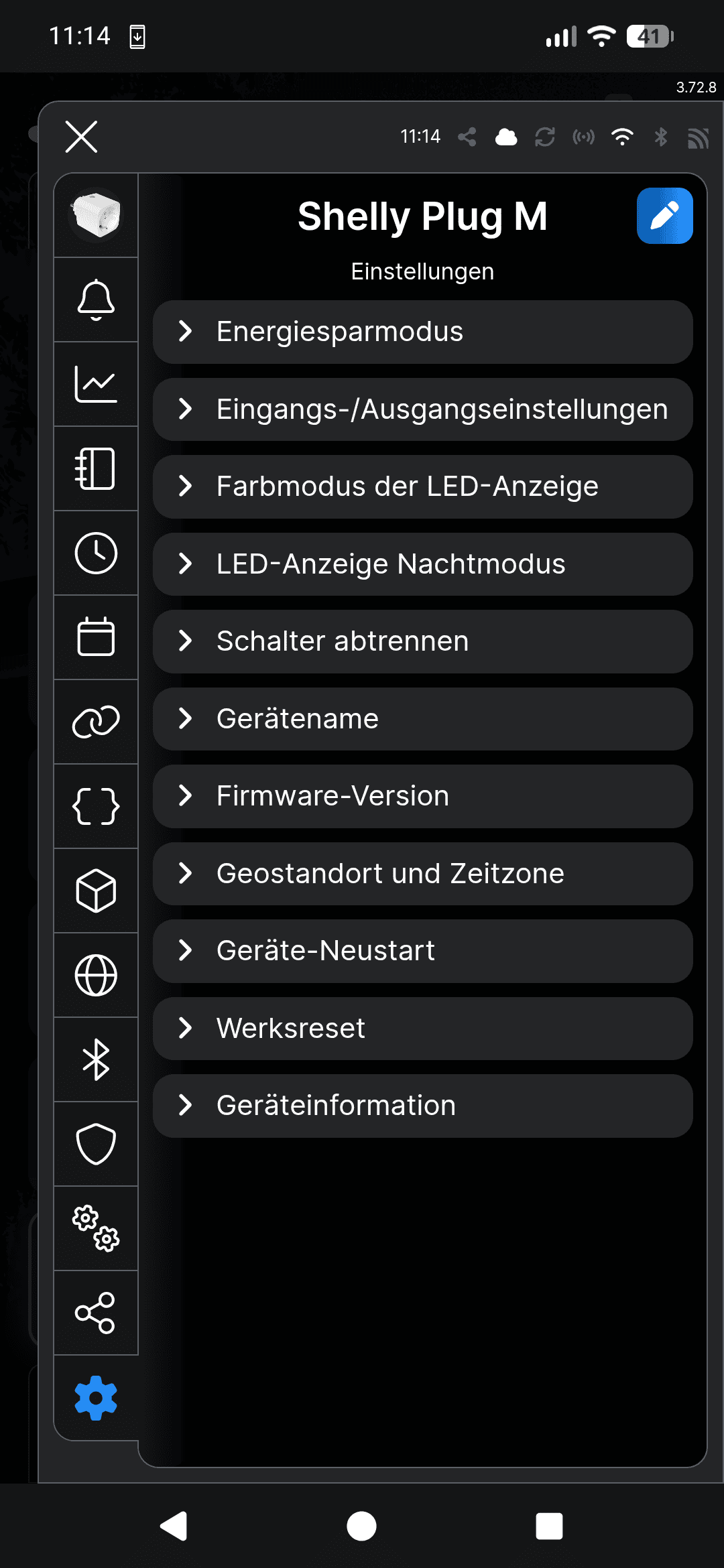724x1568 pixels.
Task: Open the Werksreset option
Action: [x=422, y=1029]
